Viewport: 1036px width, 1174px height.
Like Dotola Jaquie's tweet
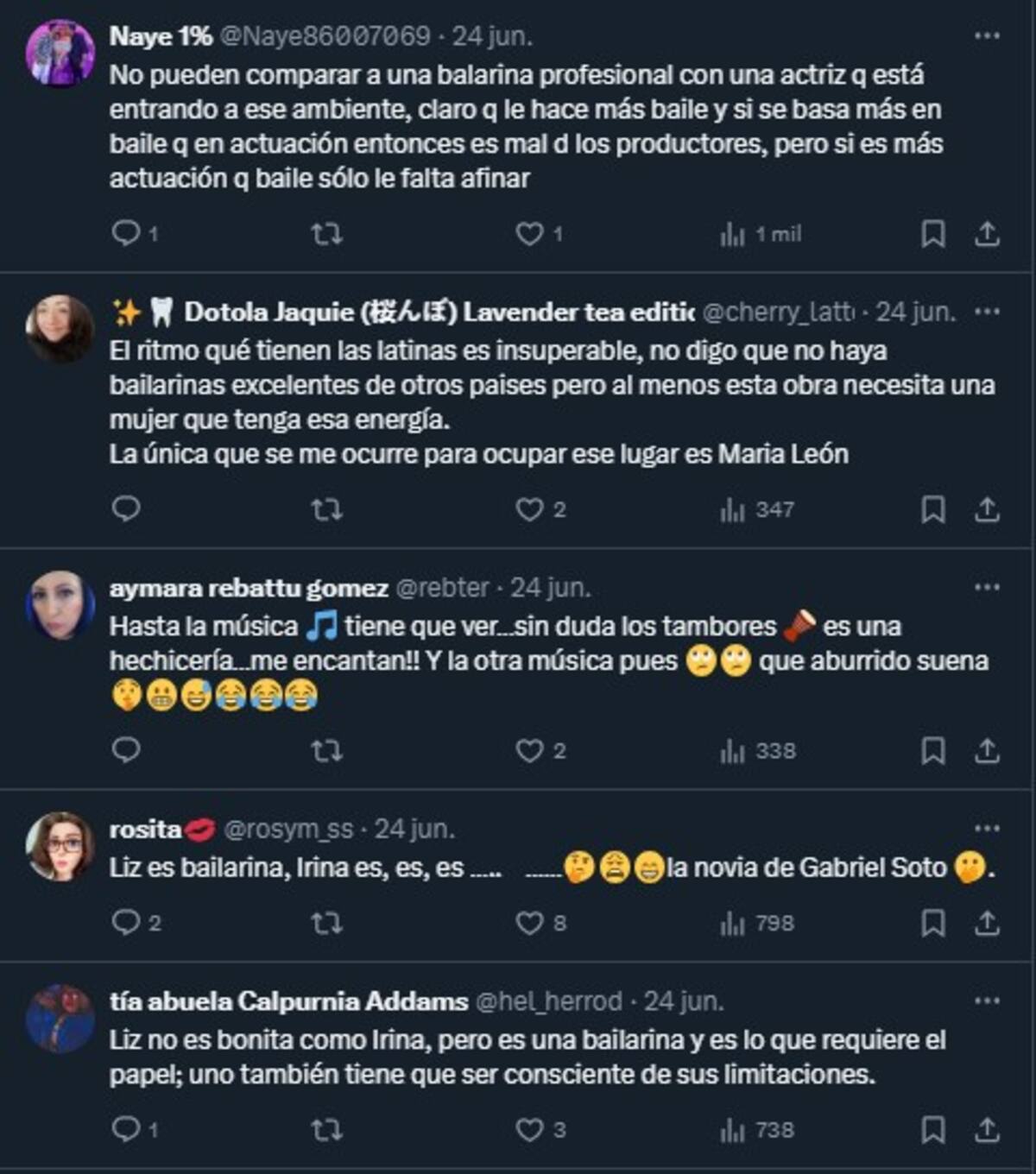tap(529, 509)
